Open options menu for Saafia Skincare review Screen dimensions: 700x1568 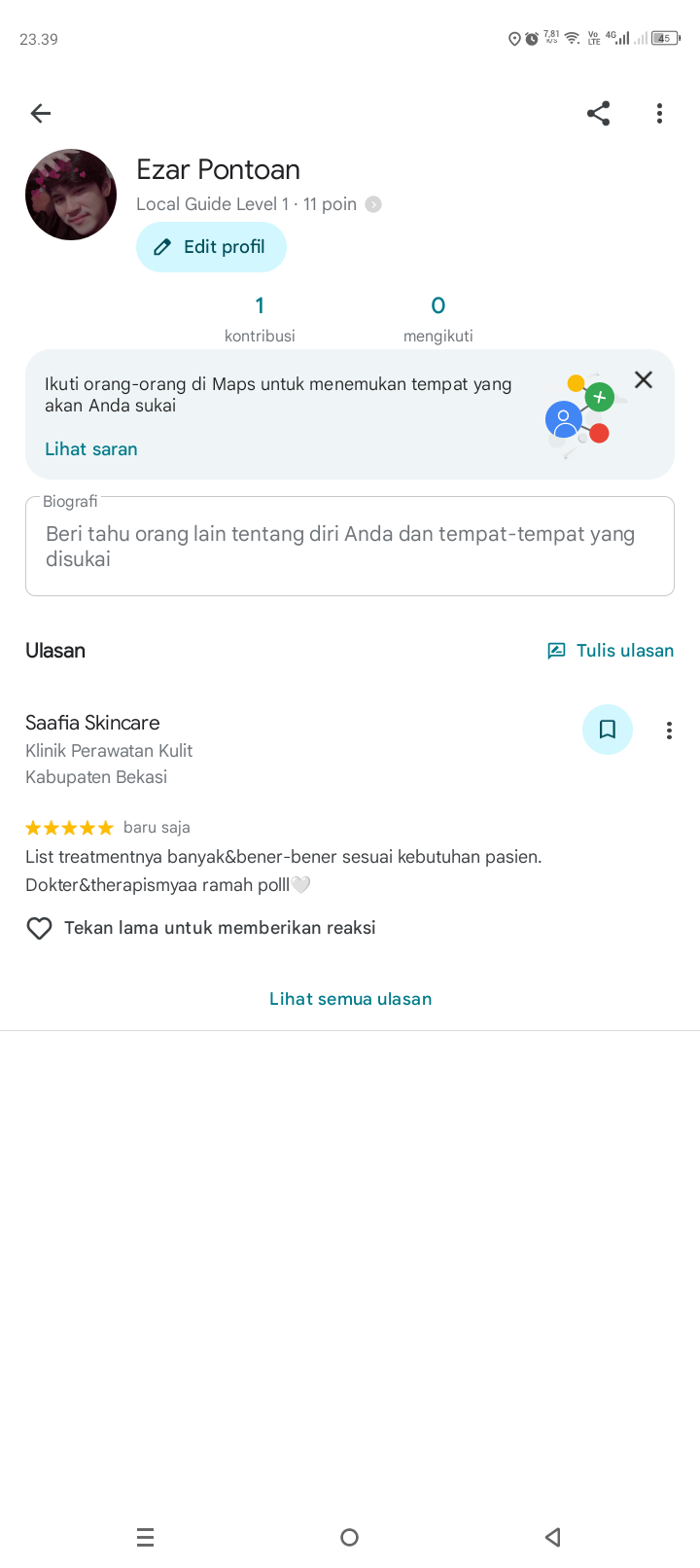tap(669, 731)
